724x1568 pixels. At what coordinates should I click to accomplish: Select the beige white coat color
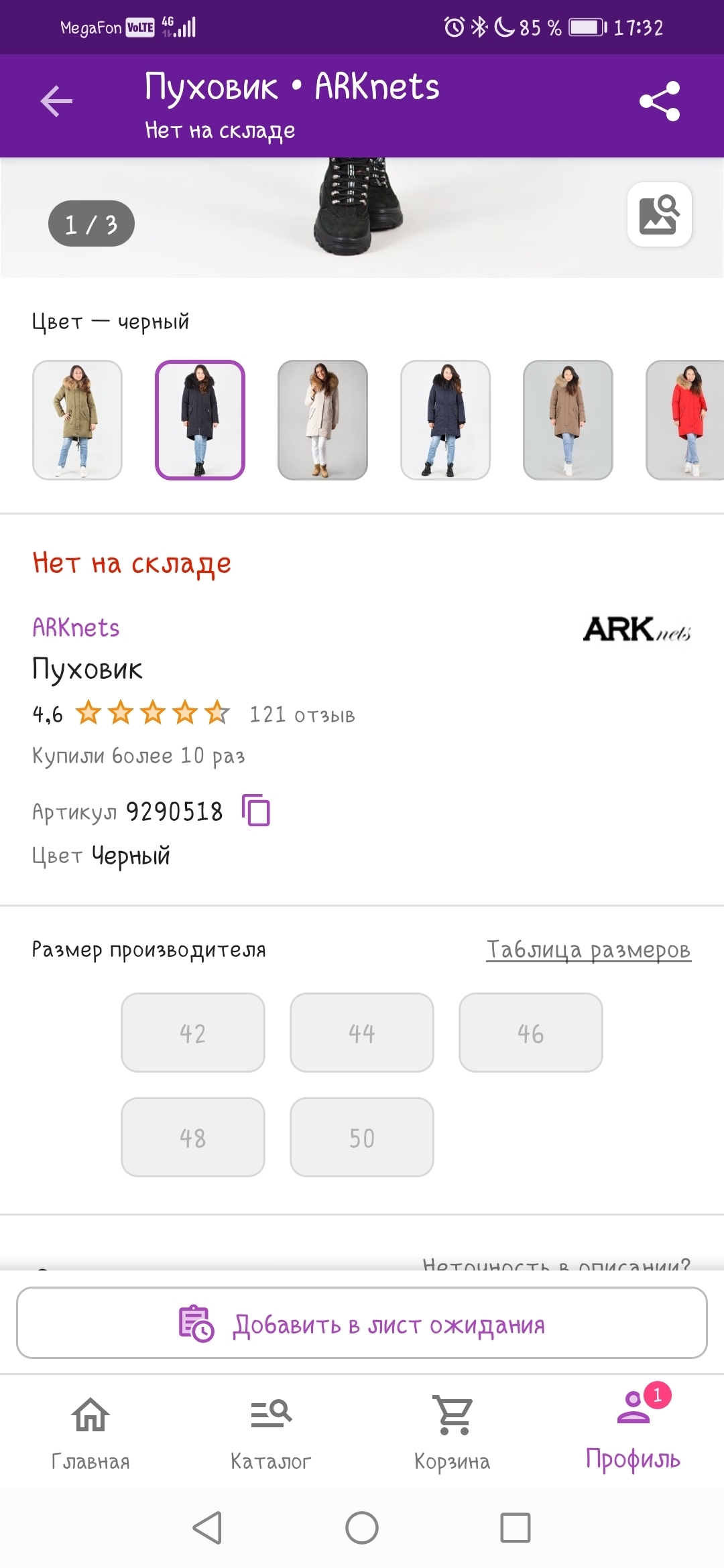click(x=322, y=420)
